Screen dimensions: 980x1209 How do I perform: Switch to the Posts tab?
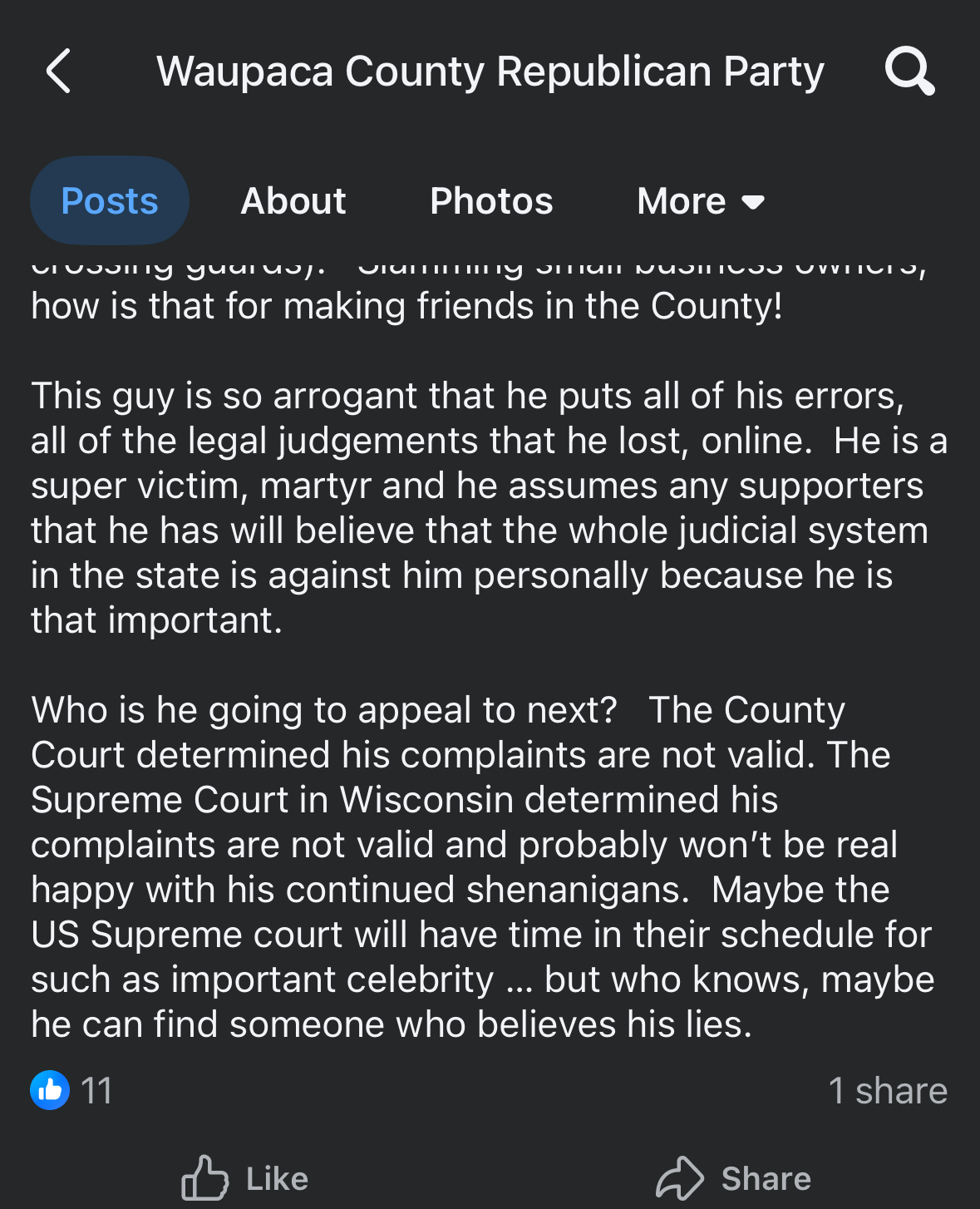coord(110,201)
